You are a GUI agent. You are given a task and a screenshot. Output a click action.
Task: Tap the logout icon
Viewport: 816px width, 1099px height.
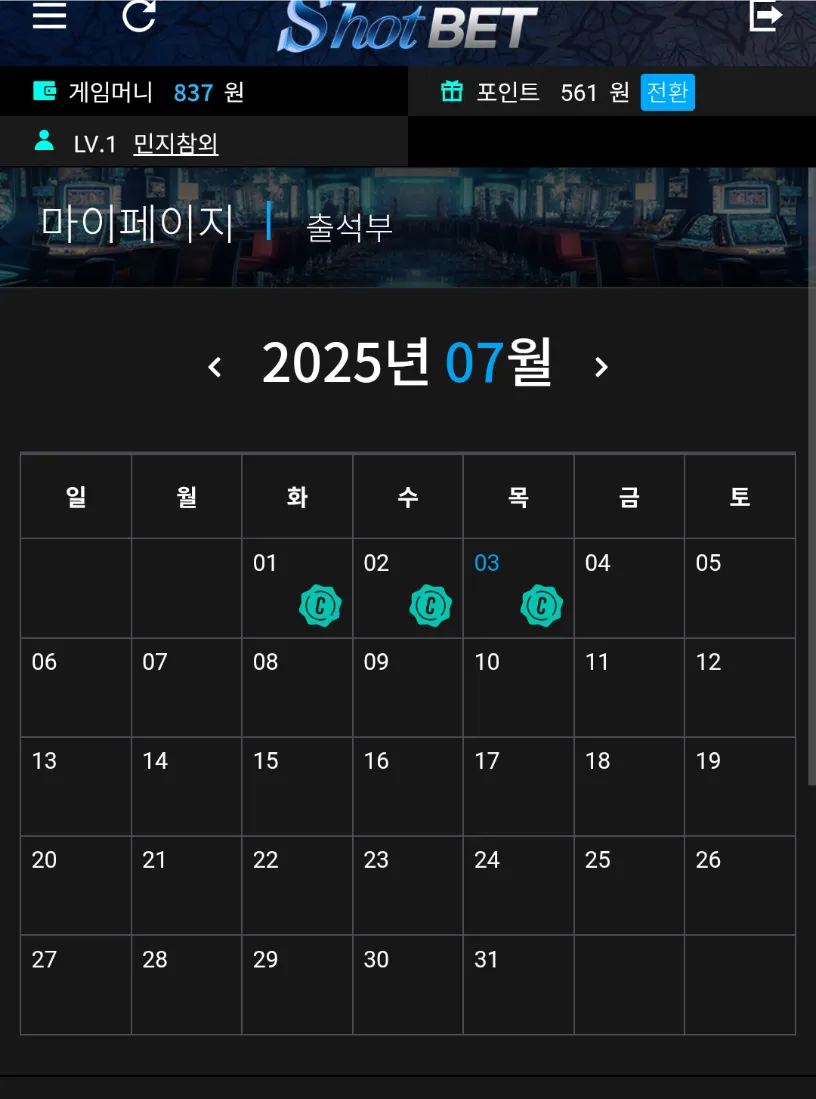point(766,15)
